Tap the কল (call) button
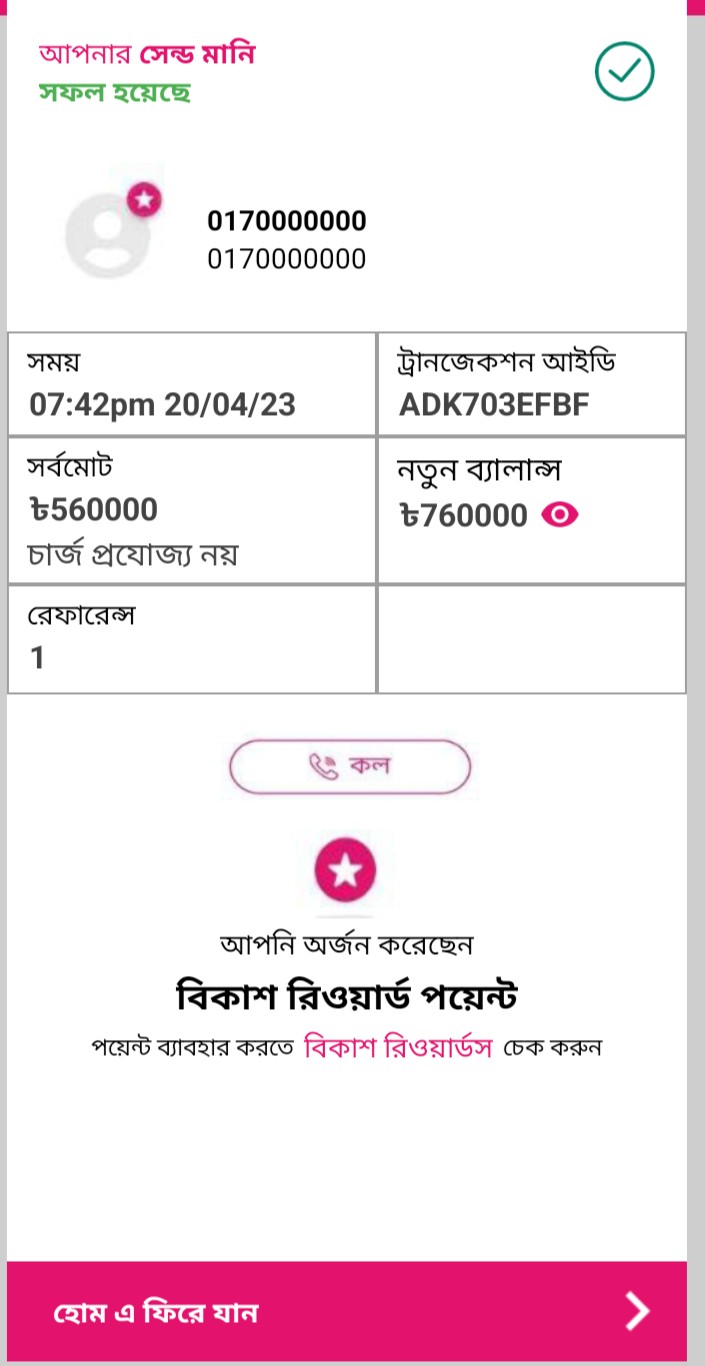 [x=349, y=767]
